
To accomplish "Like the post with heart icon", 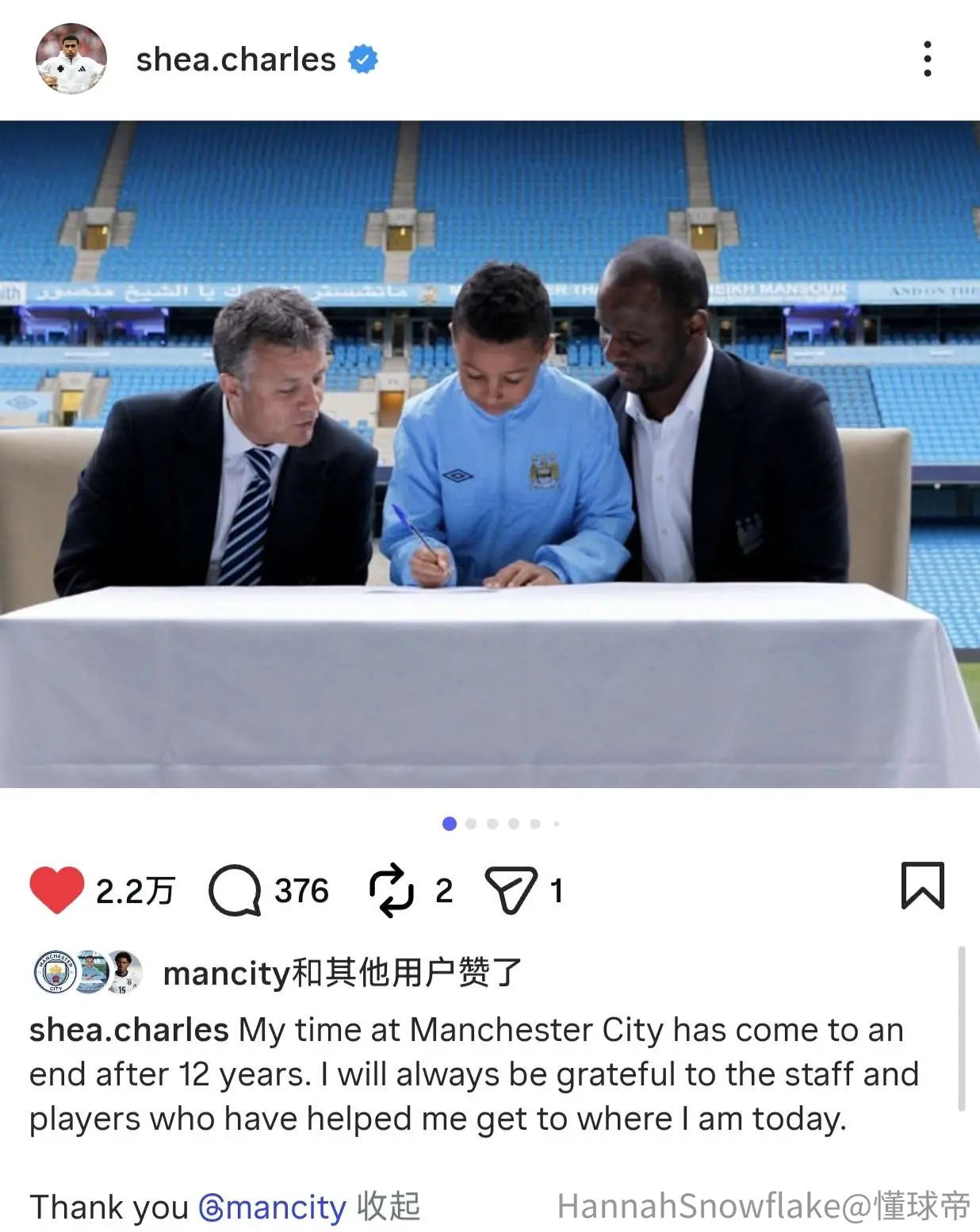I will pyautogui.click(x=57, y=890).
